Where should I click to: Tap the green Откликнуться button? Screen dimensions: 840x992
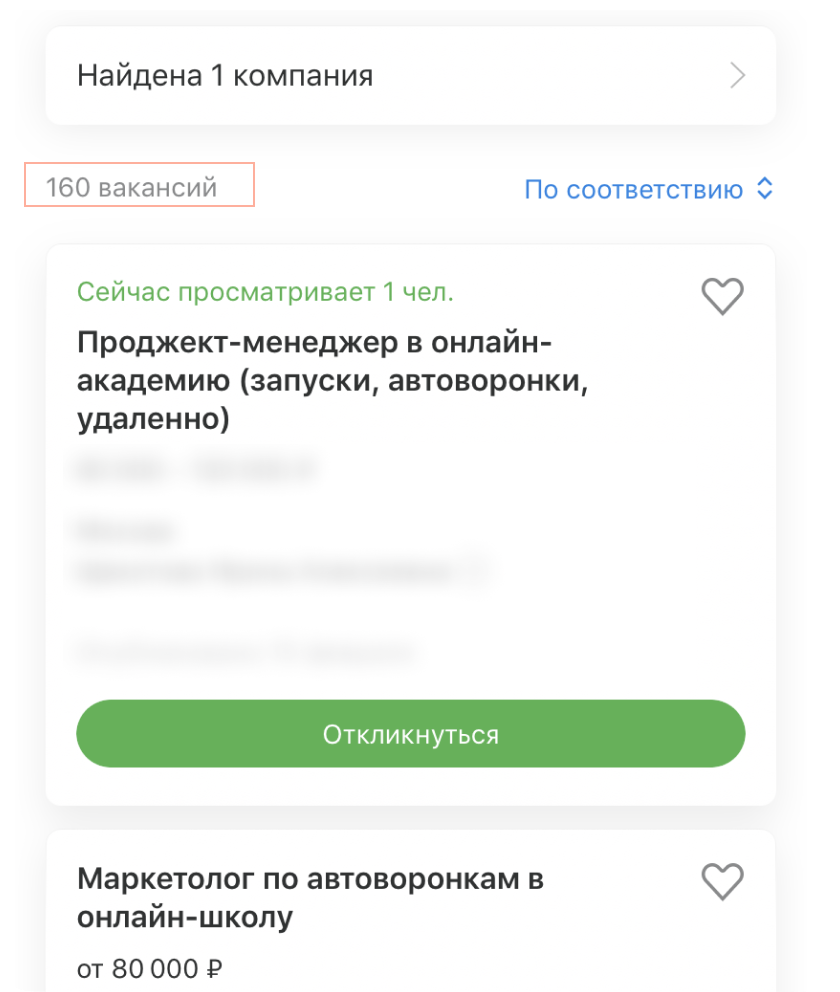click(411, 734)
